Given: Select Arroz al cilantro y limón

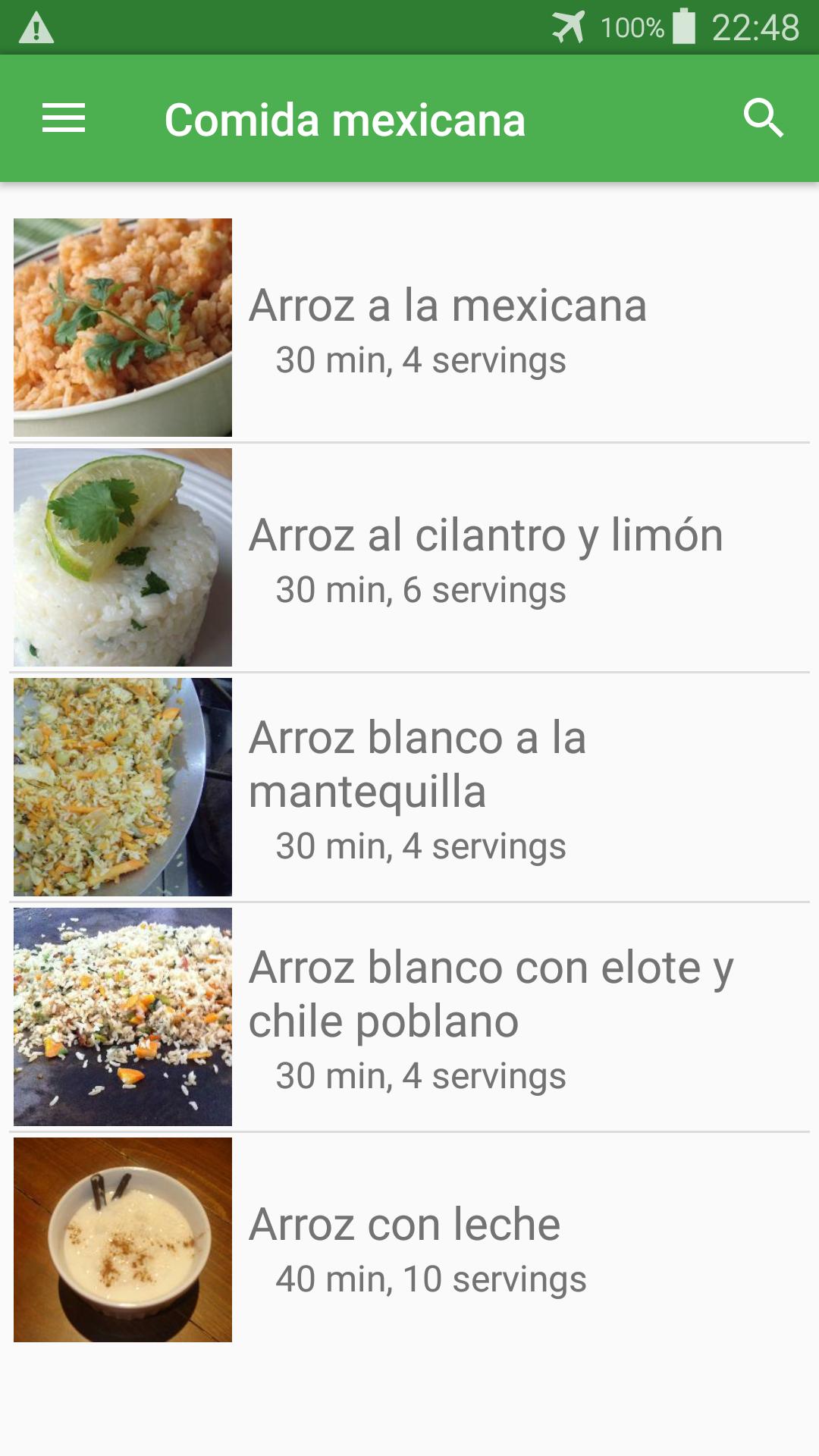Looking at the screenshot, I should (409, 557).
